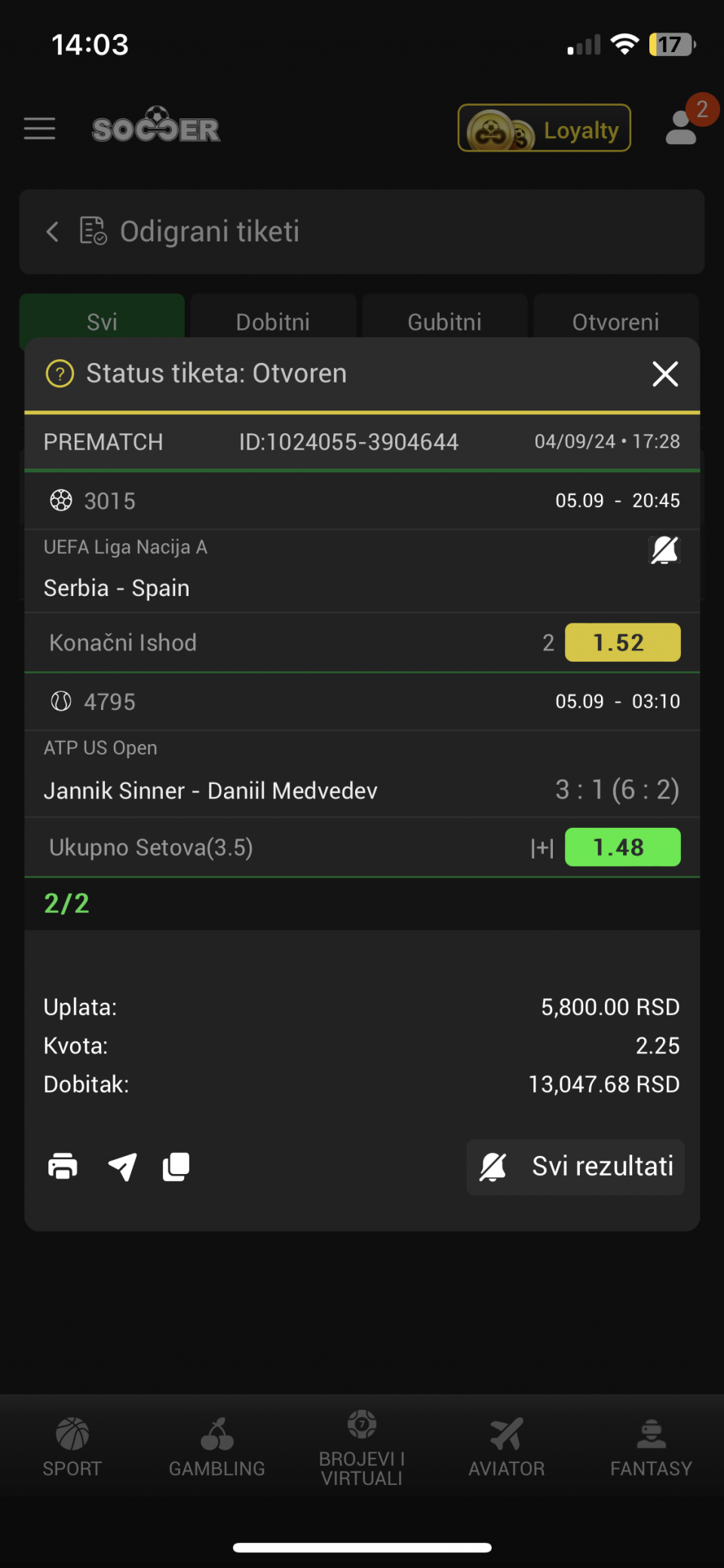Share the ticket via send icon
Viewport: 724px width, 1568px height.
click(x=122, y=1167)
